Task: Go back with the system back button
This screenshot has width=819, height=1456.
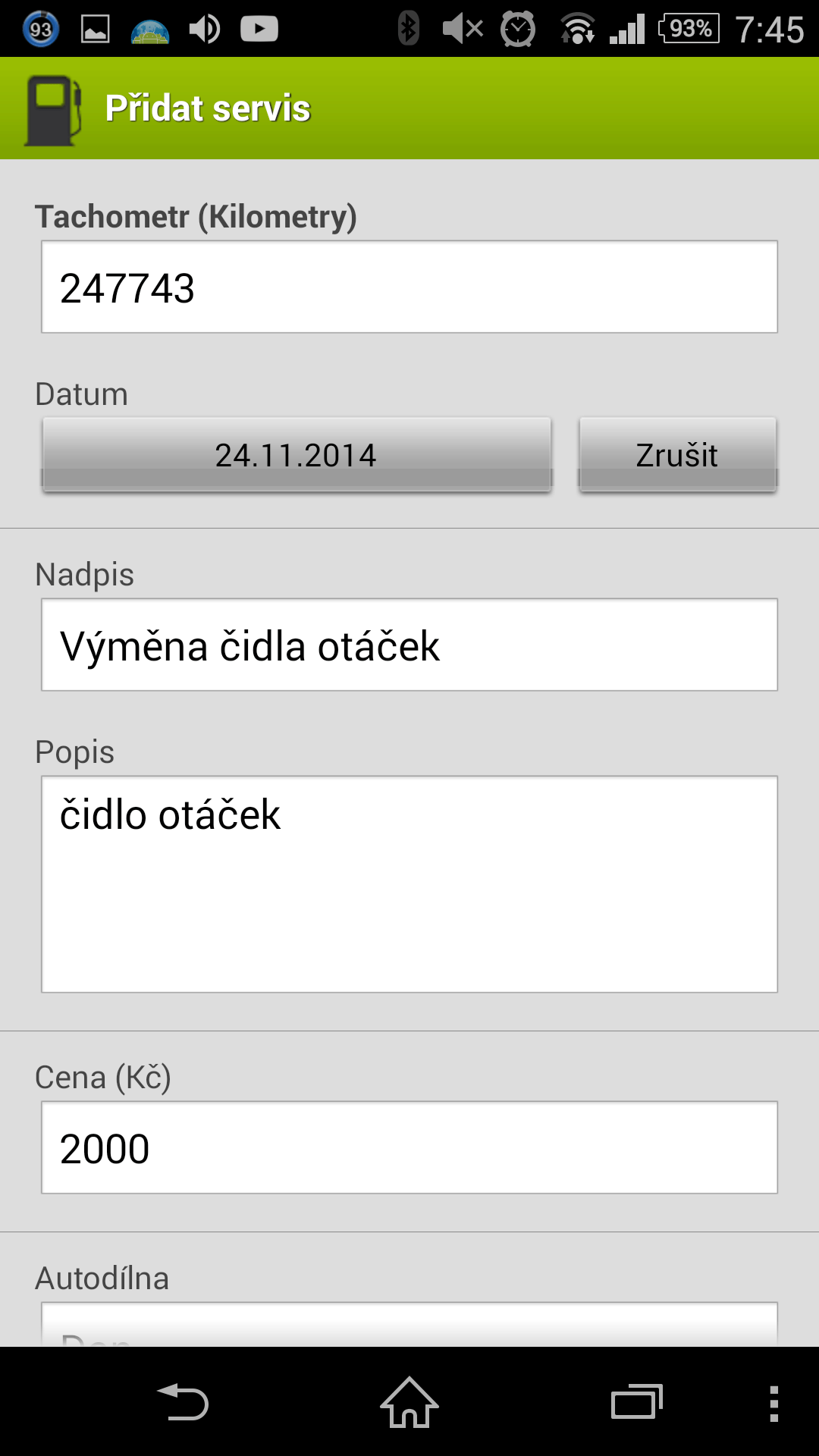Action: 183,1402
